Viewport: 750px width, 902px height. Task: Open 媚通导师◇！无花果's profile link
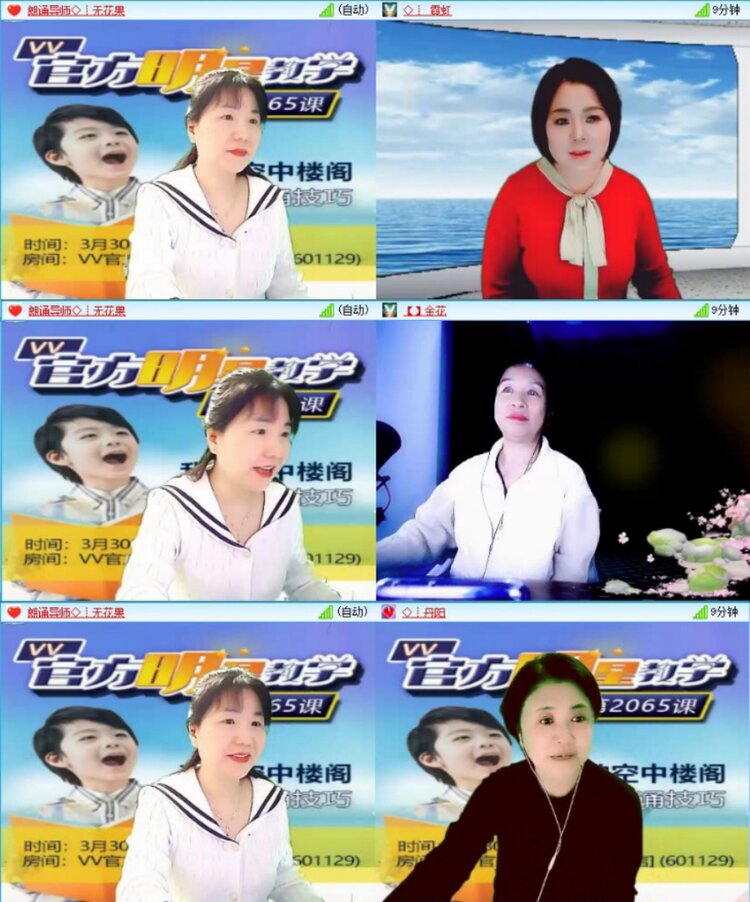point(75,12)
